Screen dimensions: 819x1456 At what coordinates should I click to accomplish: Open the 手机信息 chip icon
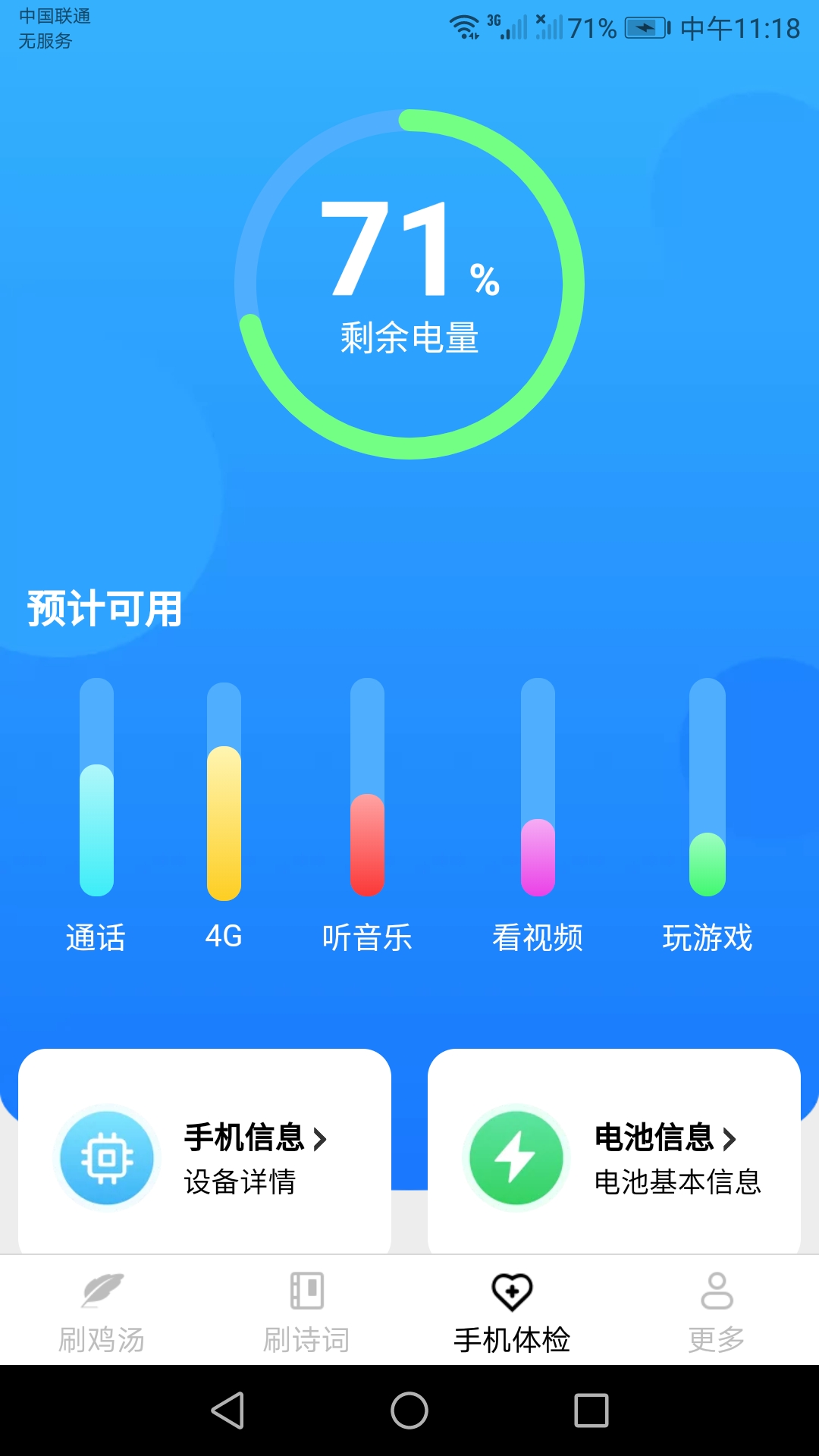106,1156
